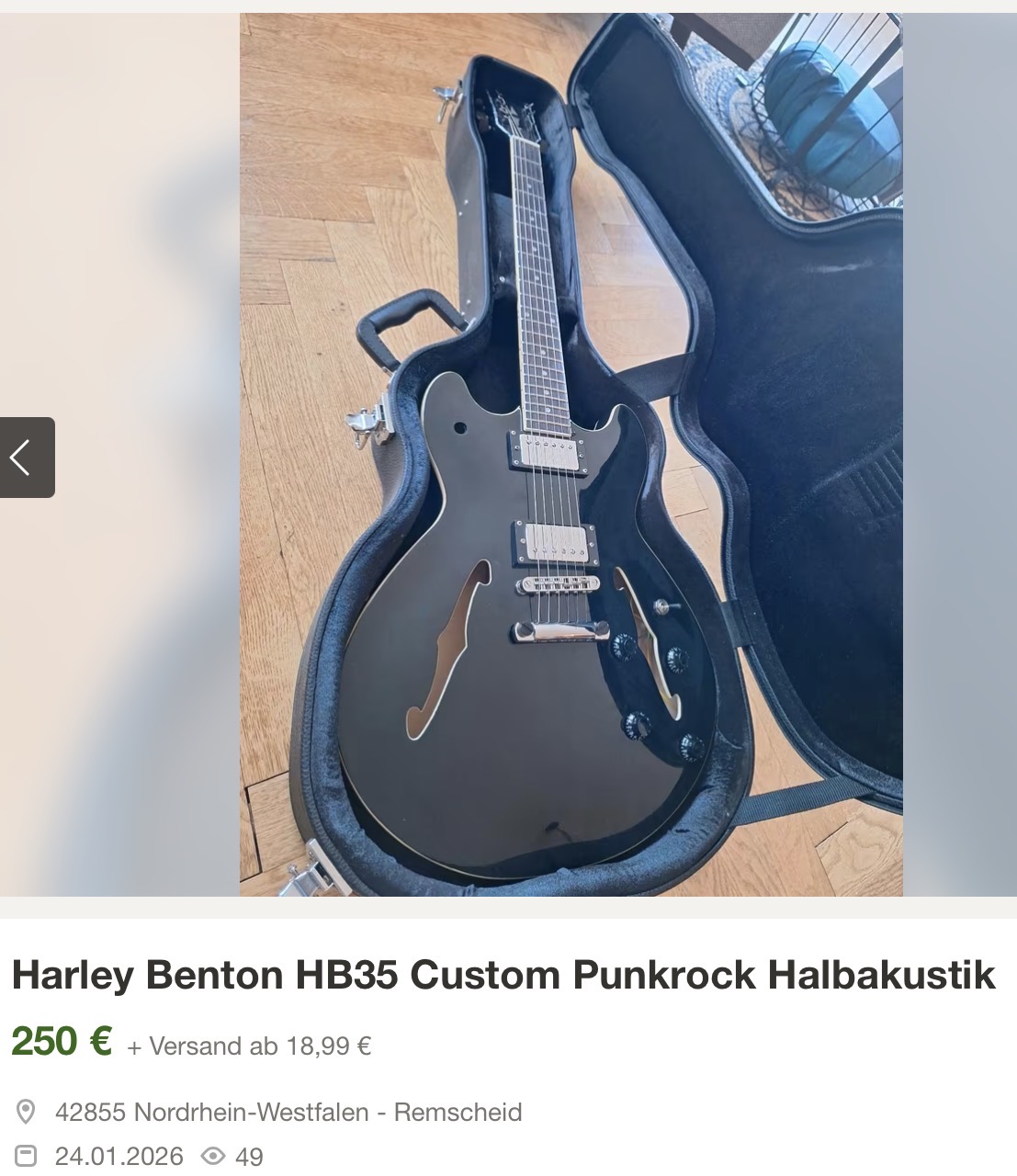This screenshot has width=1017, height=1176.
Task: Go to the previous listing photo
Action: (x=26, y=458)
